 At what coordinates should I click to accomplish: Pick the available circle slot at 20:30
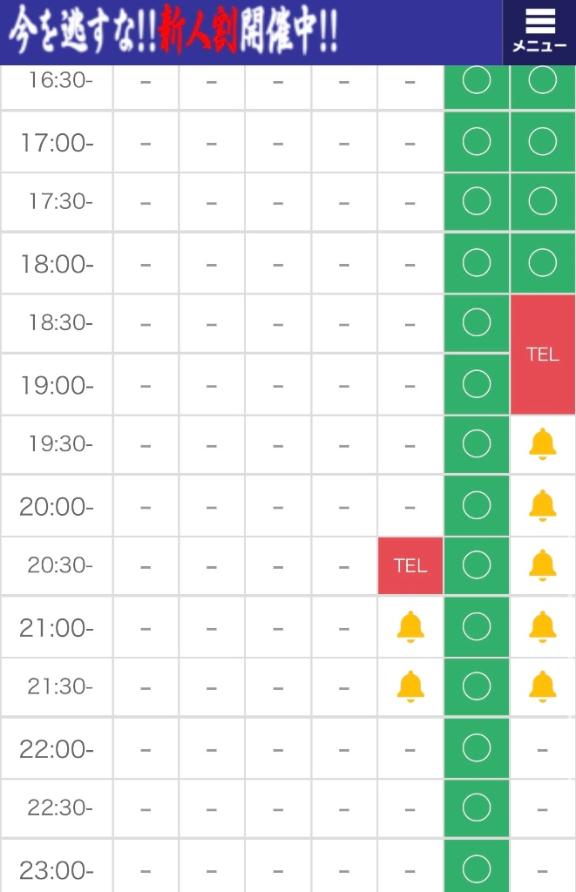pyautogui.click(x=476, y=565)
